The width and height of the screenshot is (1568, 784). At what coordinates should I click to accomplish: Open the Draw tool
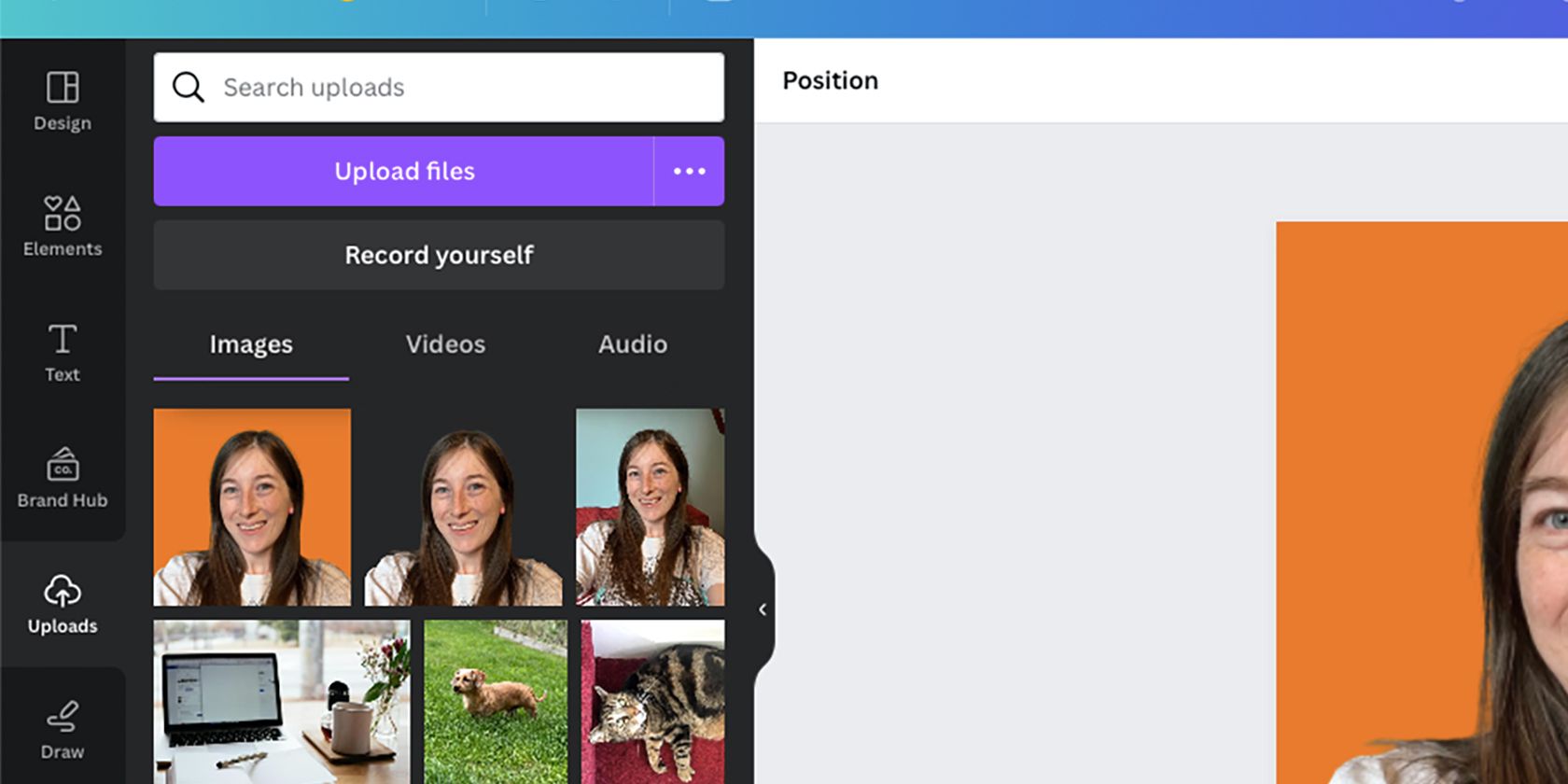[63, 730]
